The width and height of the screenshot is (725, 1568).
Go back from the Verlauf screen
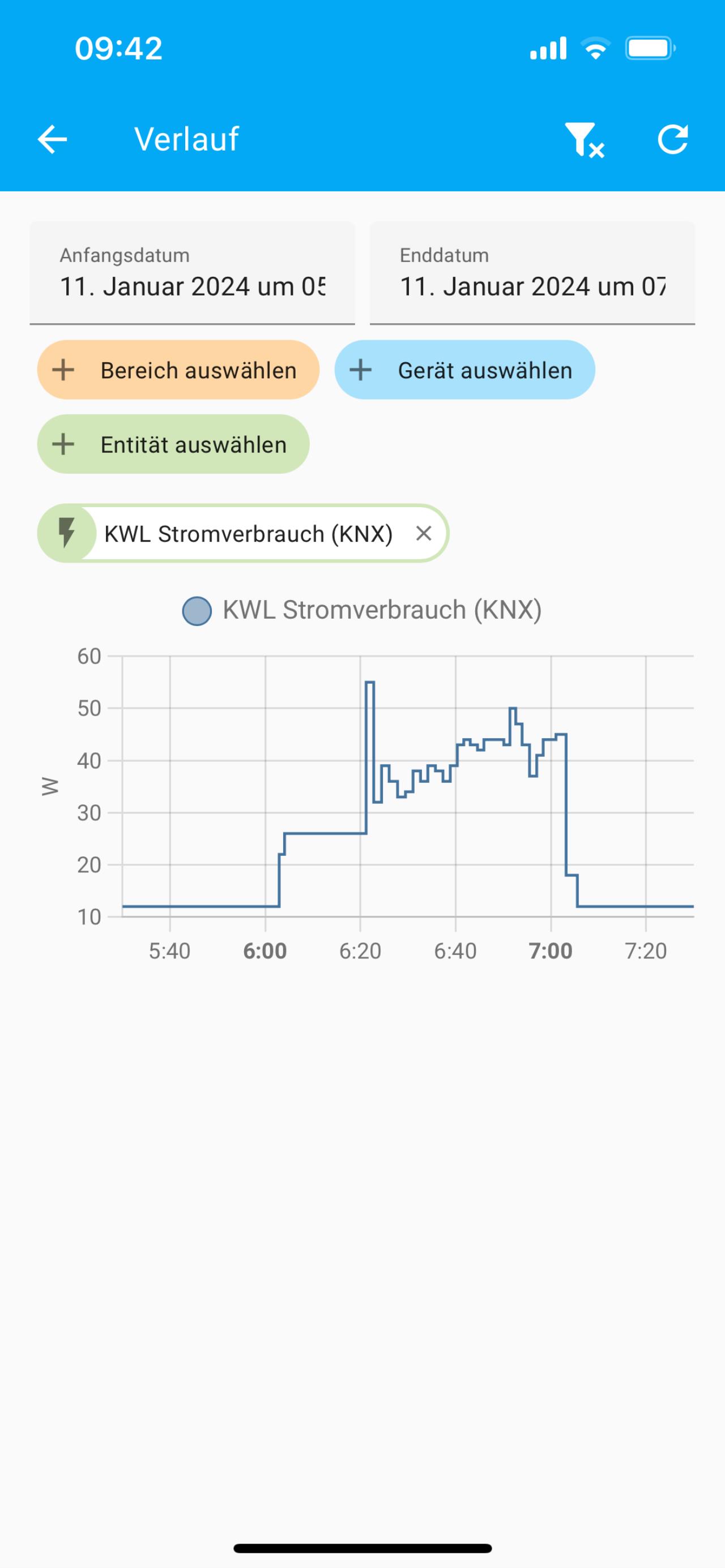[x=53, y=139]
